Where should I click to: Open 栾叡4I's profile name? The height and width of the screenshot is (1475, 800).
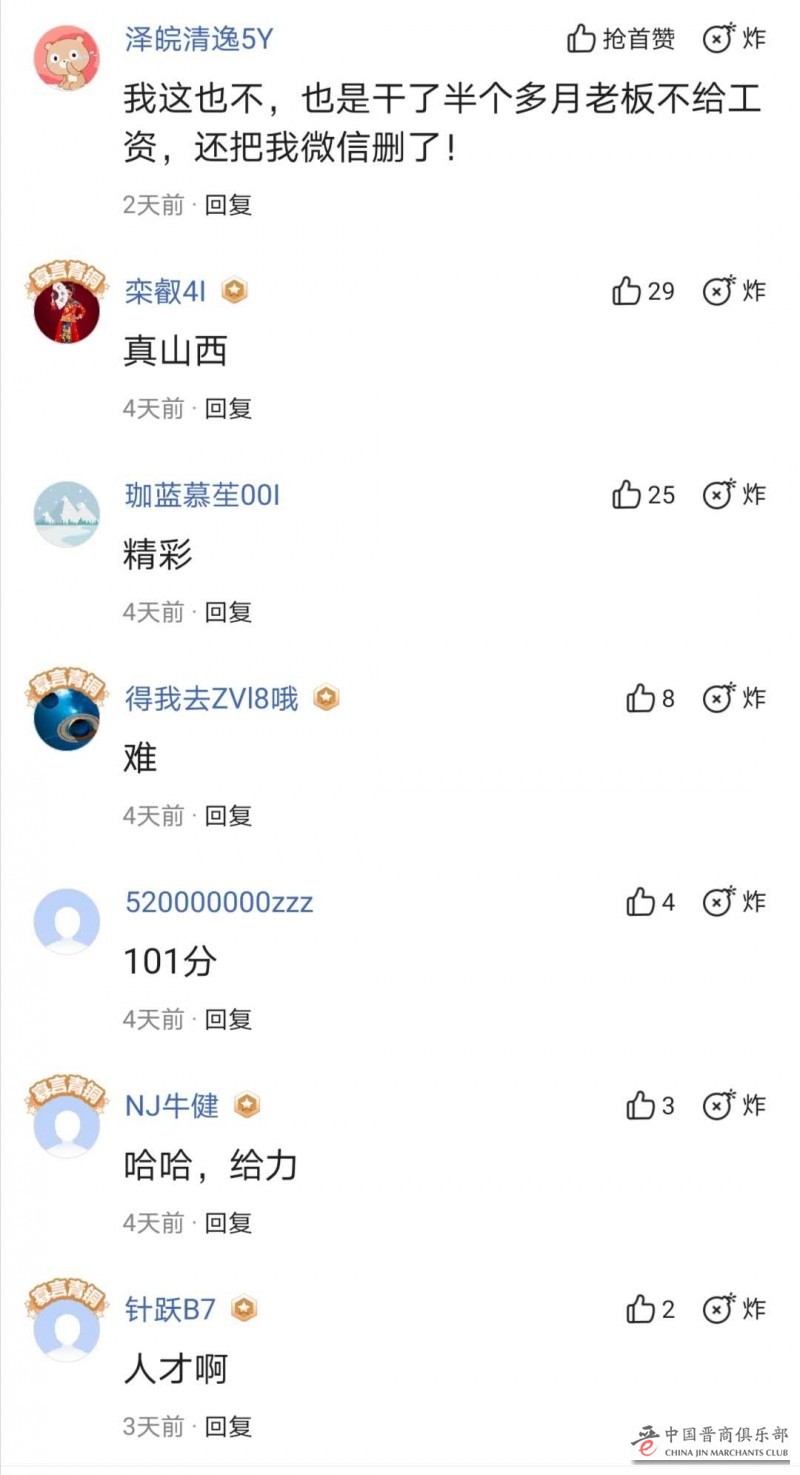point(165,291)
